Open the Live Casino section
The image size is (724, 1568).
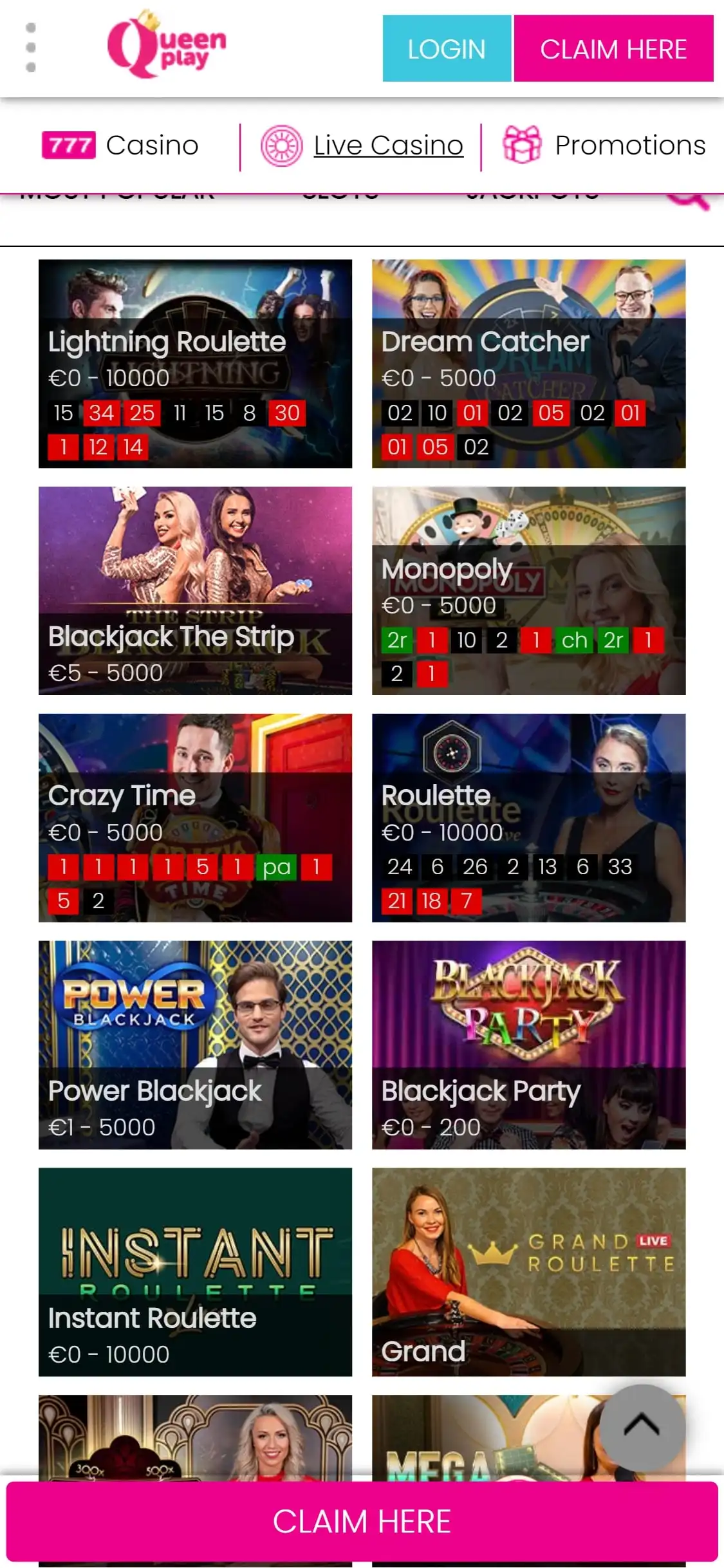tap(362, 145)
